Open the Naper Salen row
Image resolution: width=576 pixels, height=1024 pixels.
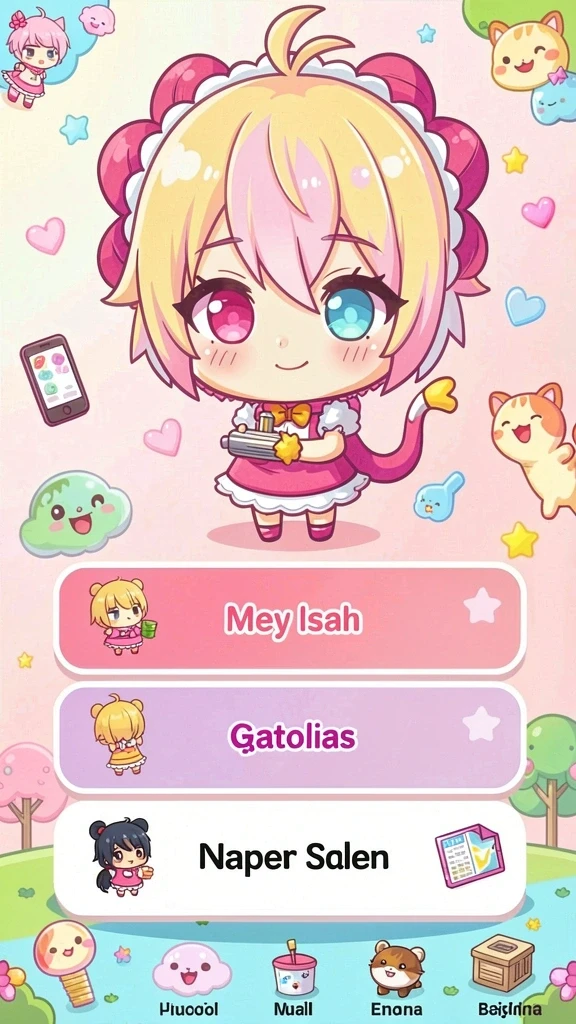290,858
